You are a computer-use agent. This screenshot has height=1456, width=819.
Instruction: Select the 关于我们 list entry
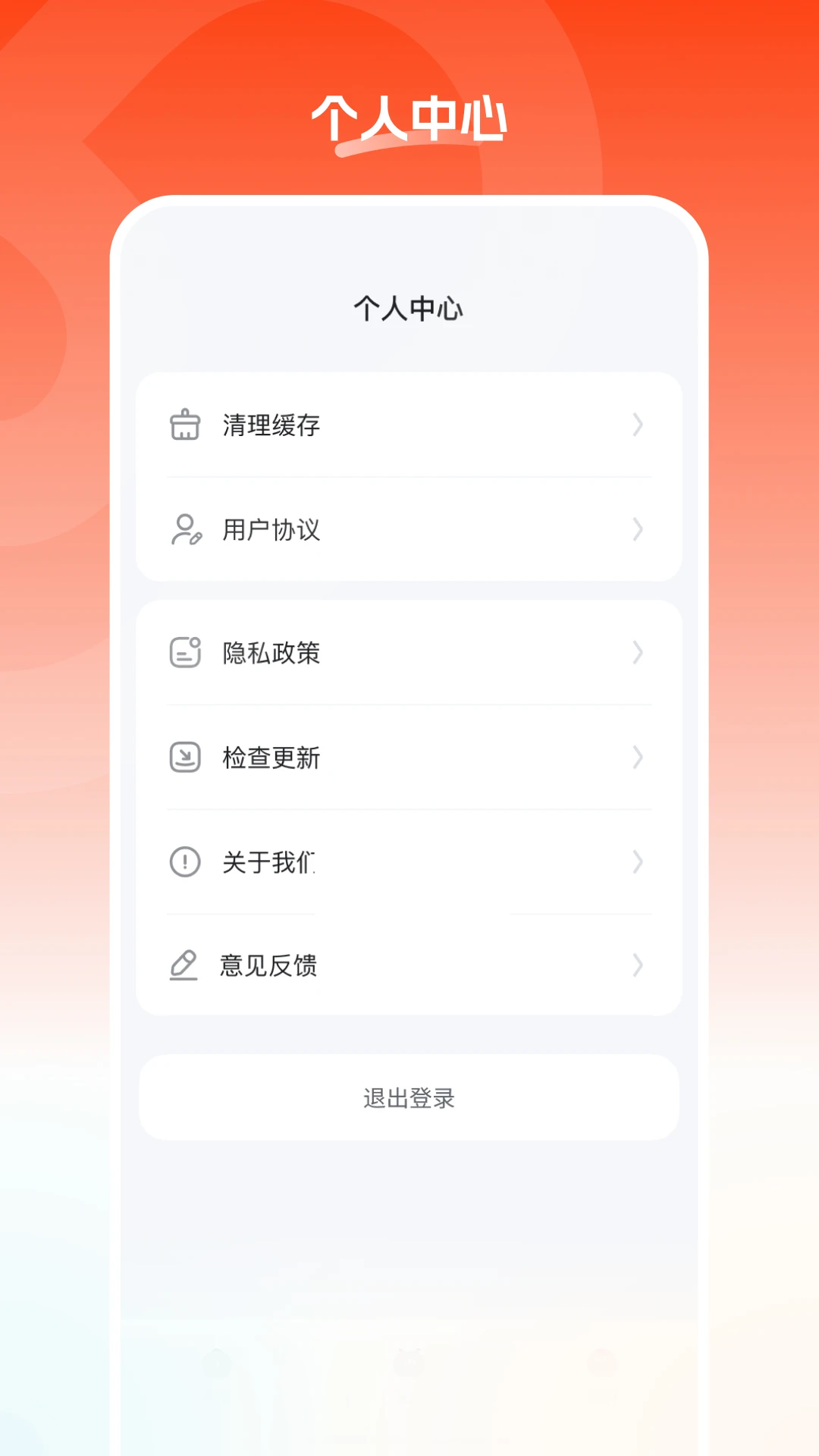click(x=271, y=862)
